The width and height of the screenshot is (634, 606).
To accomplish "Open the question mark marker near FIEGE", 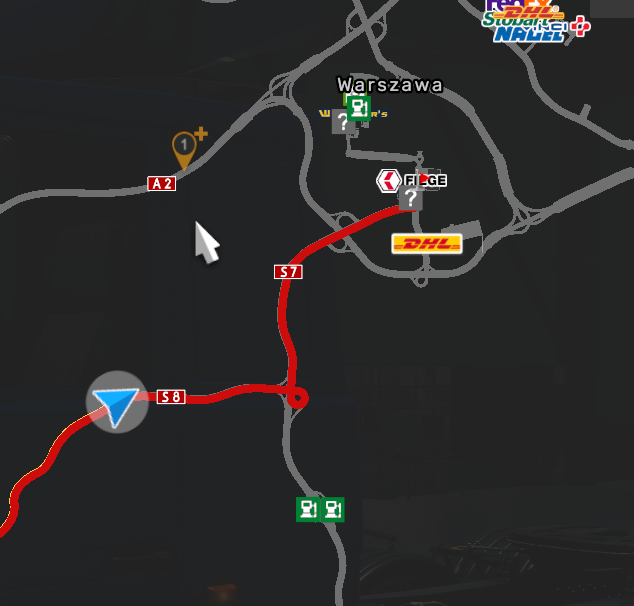I will coord(409,198).
